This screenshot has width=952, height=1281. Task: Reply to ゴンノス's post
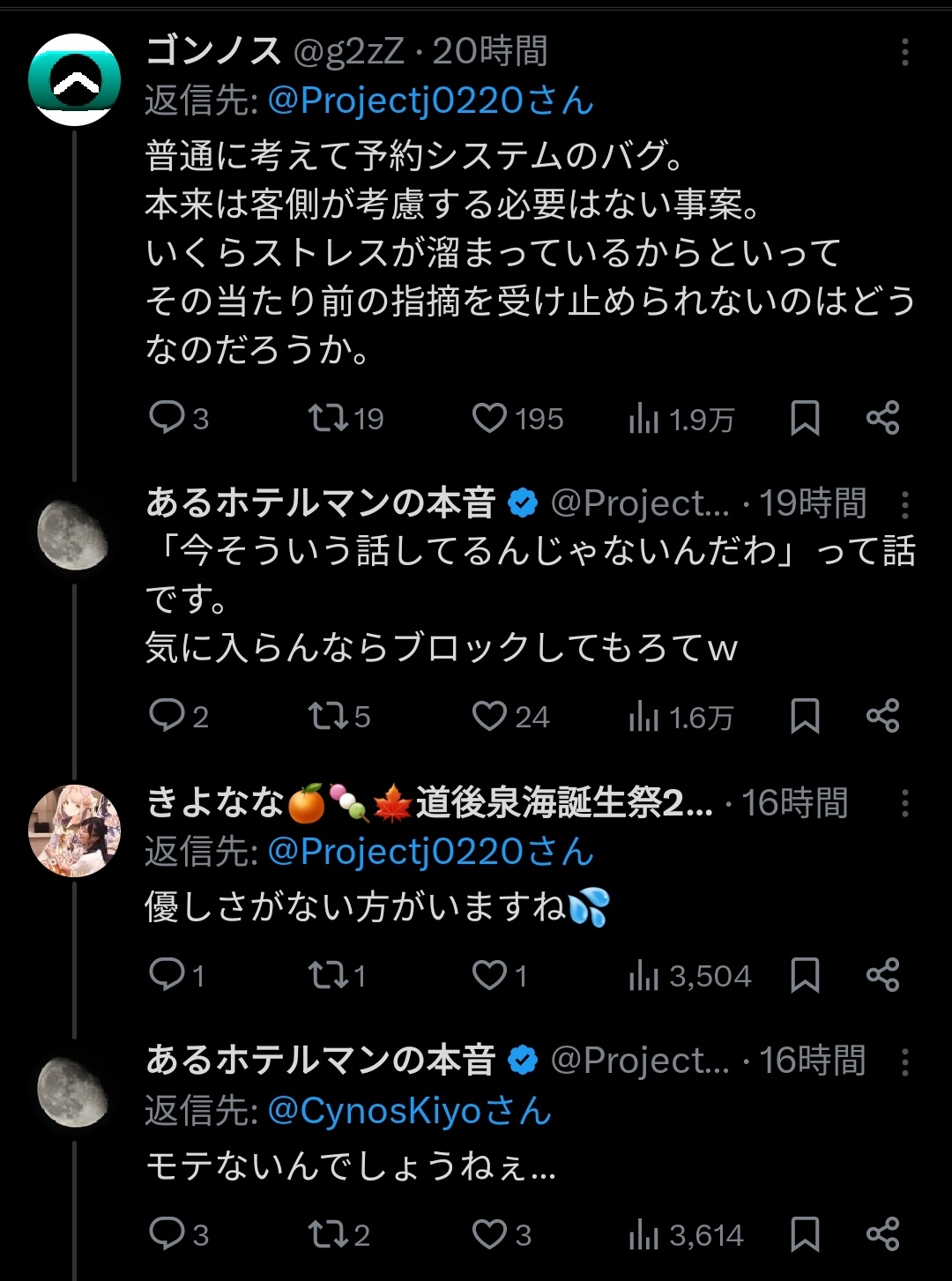click(x=167, y=417)
